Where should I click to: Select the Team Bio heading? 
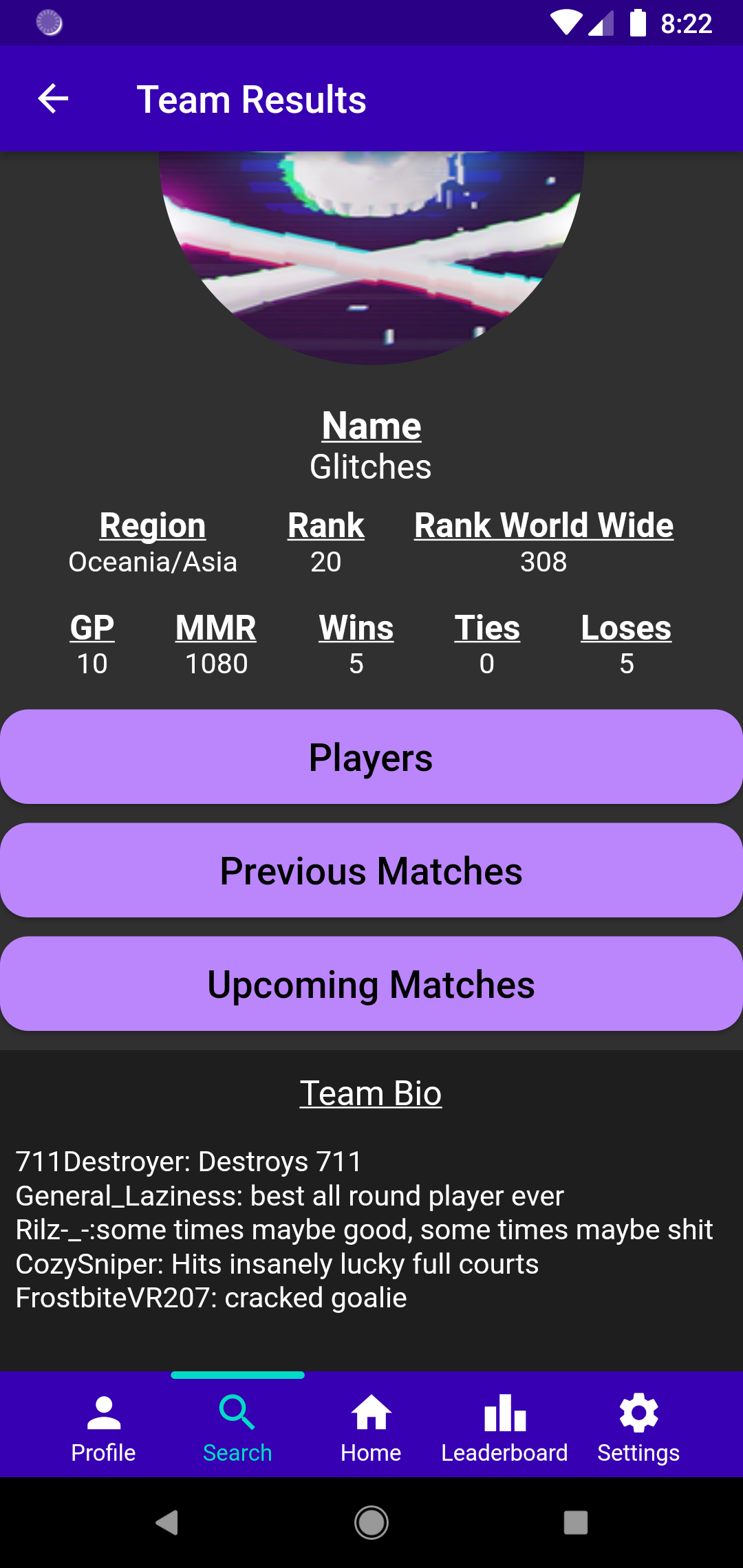tap(370, 1093)
